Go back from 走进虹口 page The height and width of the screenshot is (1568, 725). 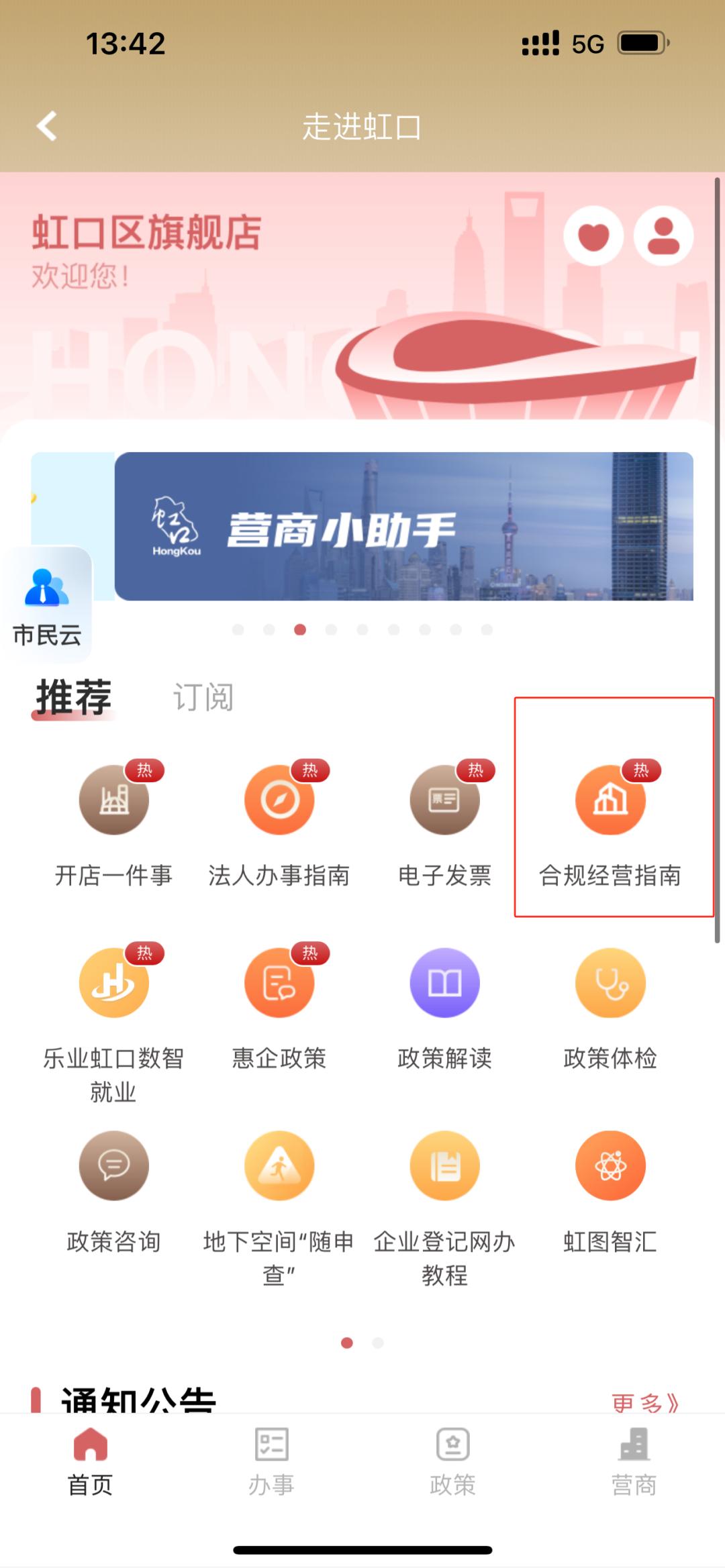point(46,126)
